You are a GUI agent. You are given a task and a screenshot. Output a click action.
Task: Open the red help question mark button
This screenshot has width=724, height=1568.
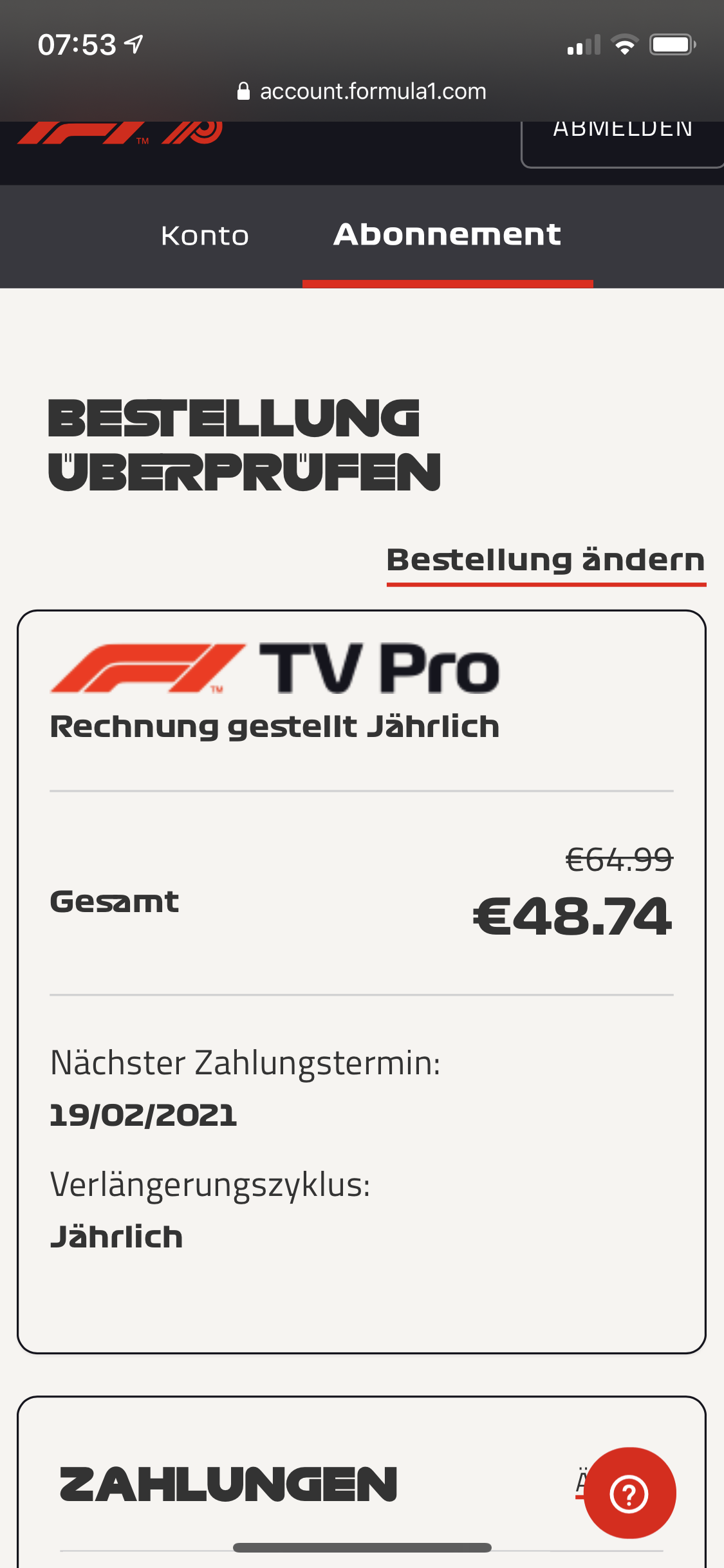click(x=629, y=1493)
